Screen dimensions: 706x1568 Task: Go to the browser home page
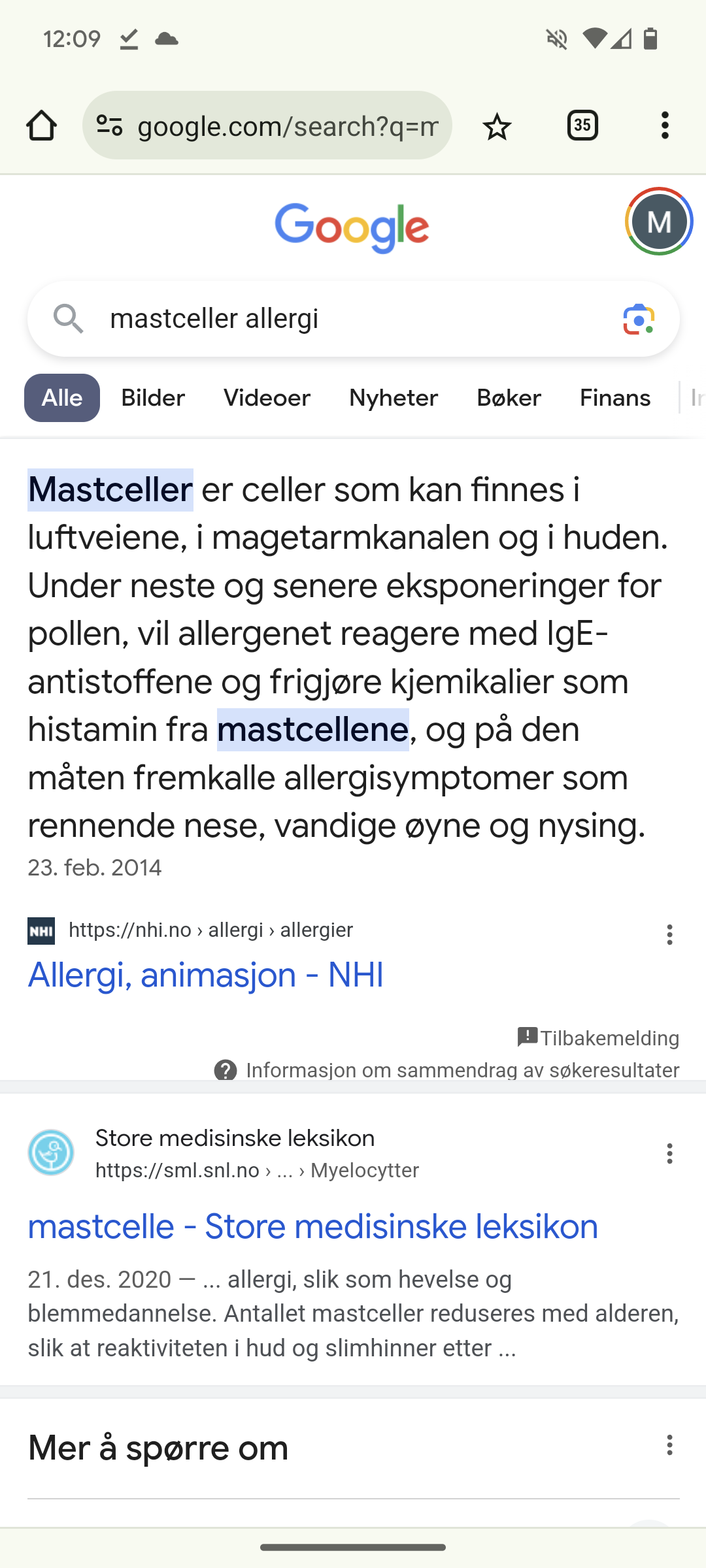click(x=42, y=125)
